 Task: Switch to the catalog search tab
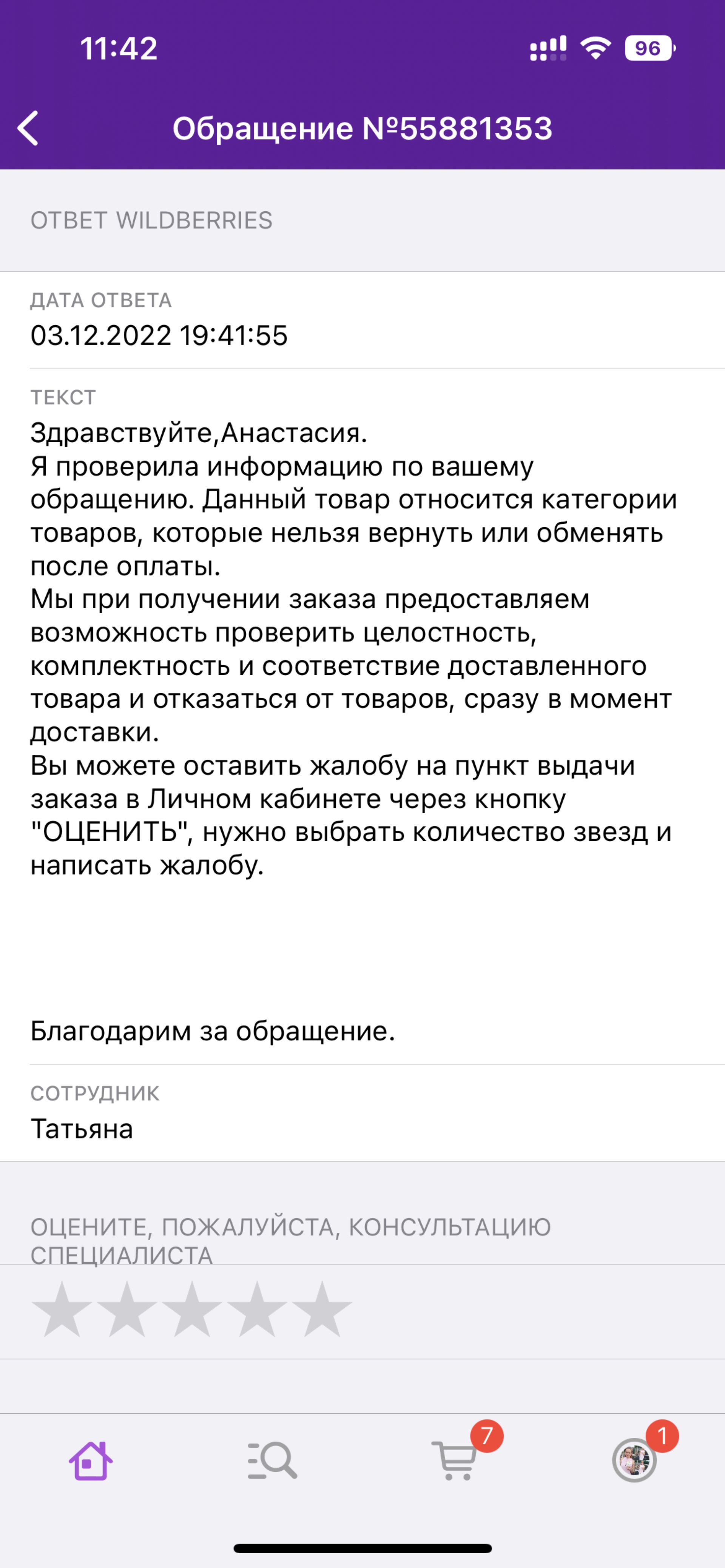272,1460
